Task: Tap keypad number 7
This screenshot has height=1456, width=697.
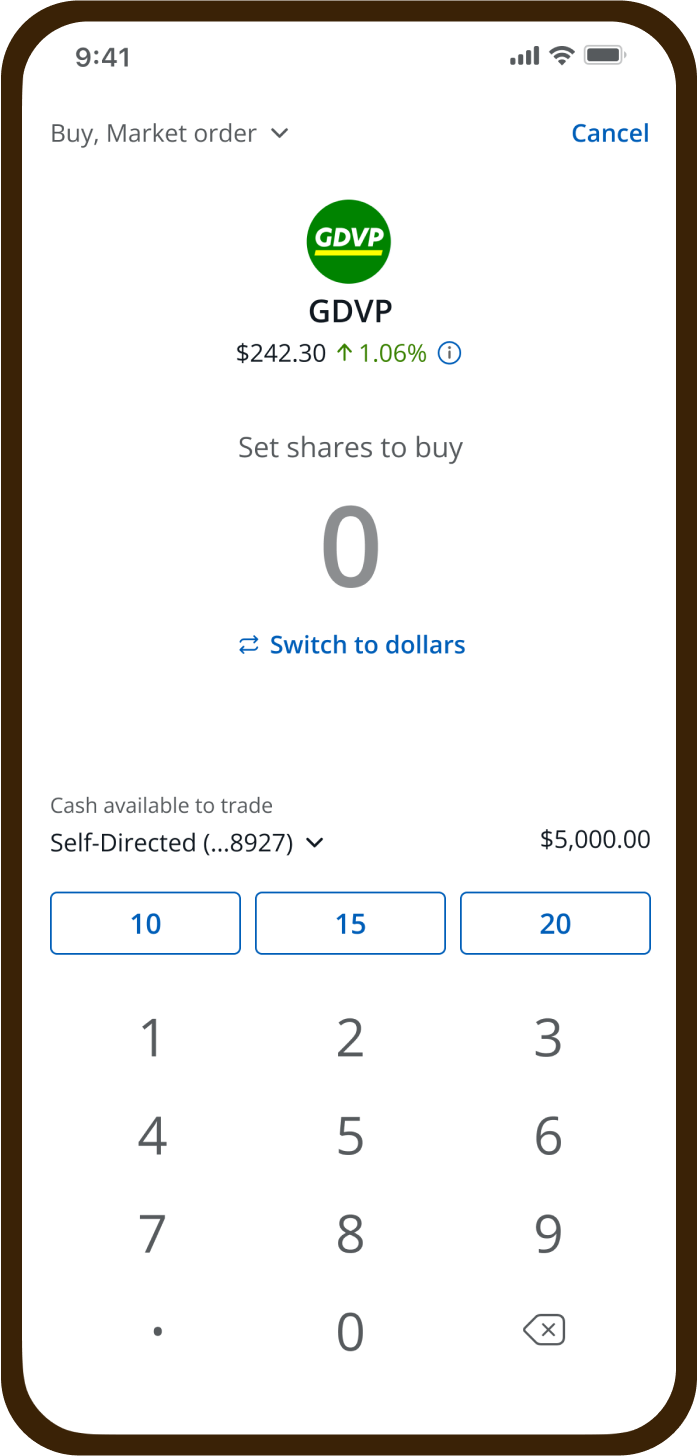Action: 152,1234
